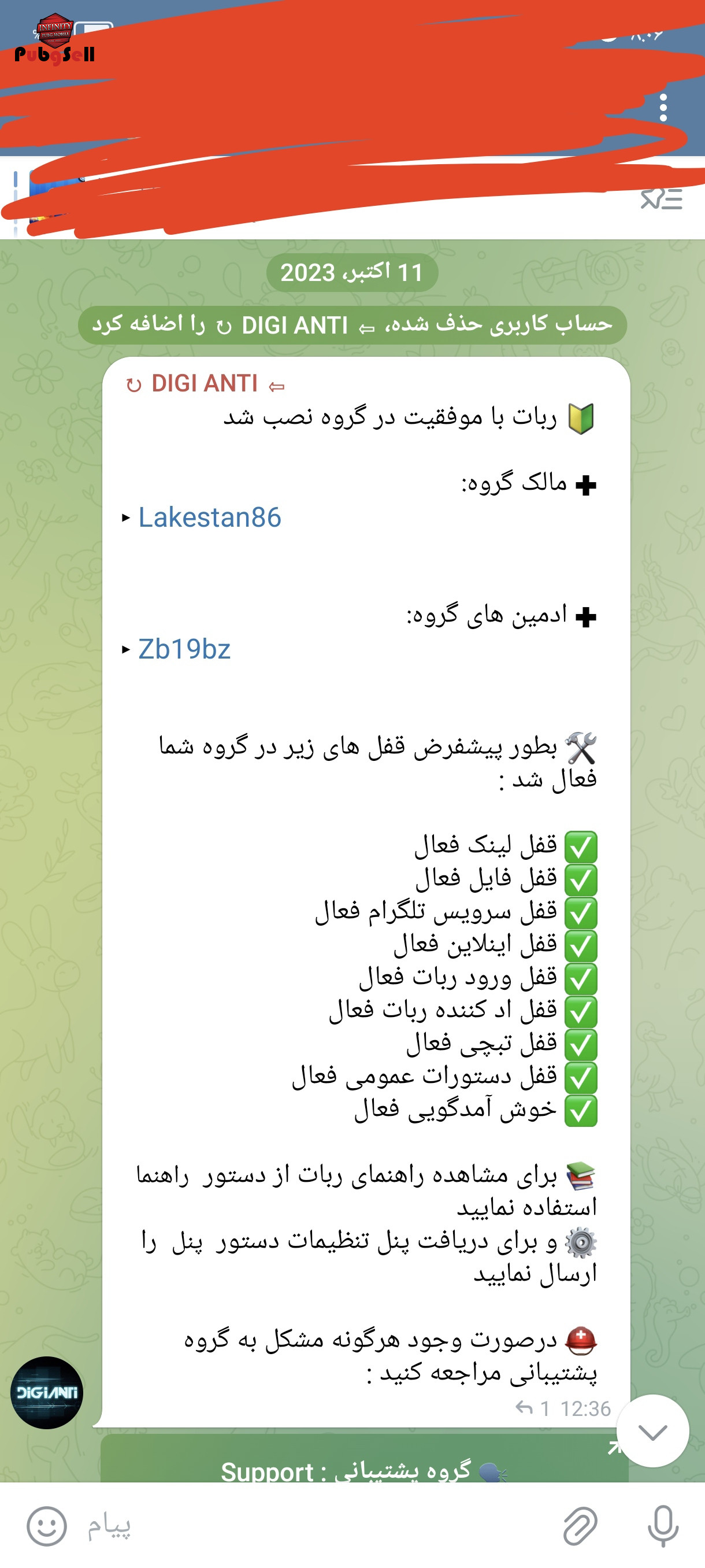Open the DIGI ANTI bot avatar

[x=47, y=1392]
